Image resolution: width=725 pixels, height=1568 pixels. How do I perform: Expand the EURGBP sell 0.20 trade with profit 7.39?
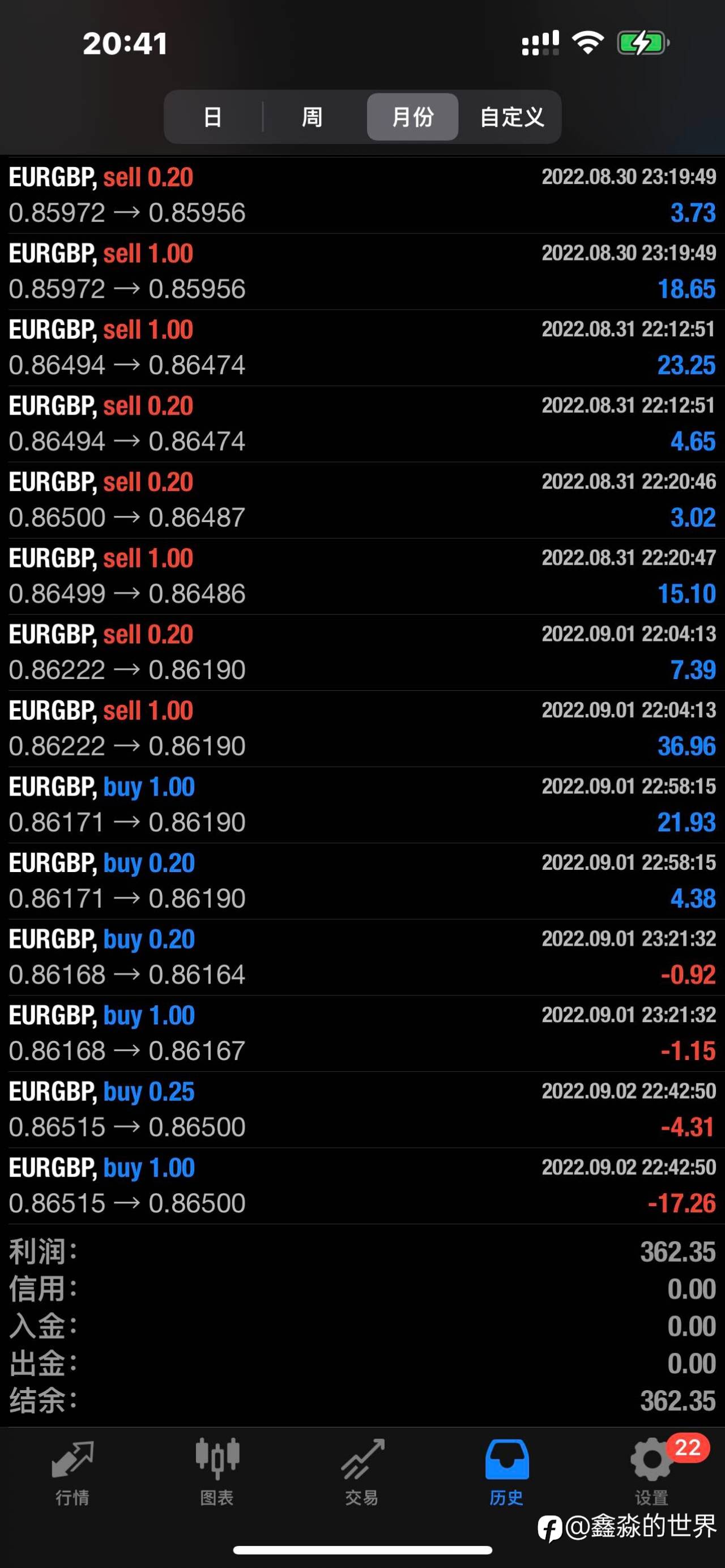pyautogui.click(x=362, y=652)
